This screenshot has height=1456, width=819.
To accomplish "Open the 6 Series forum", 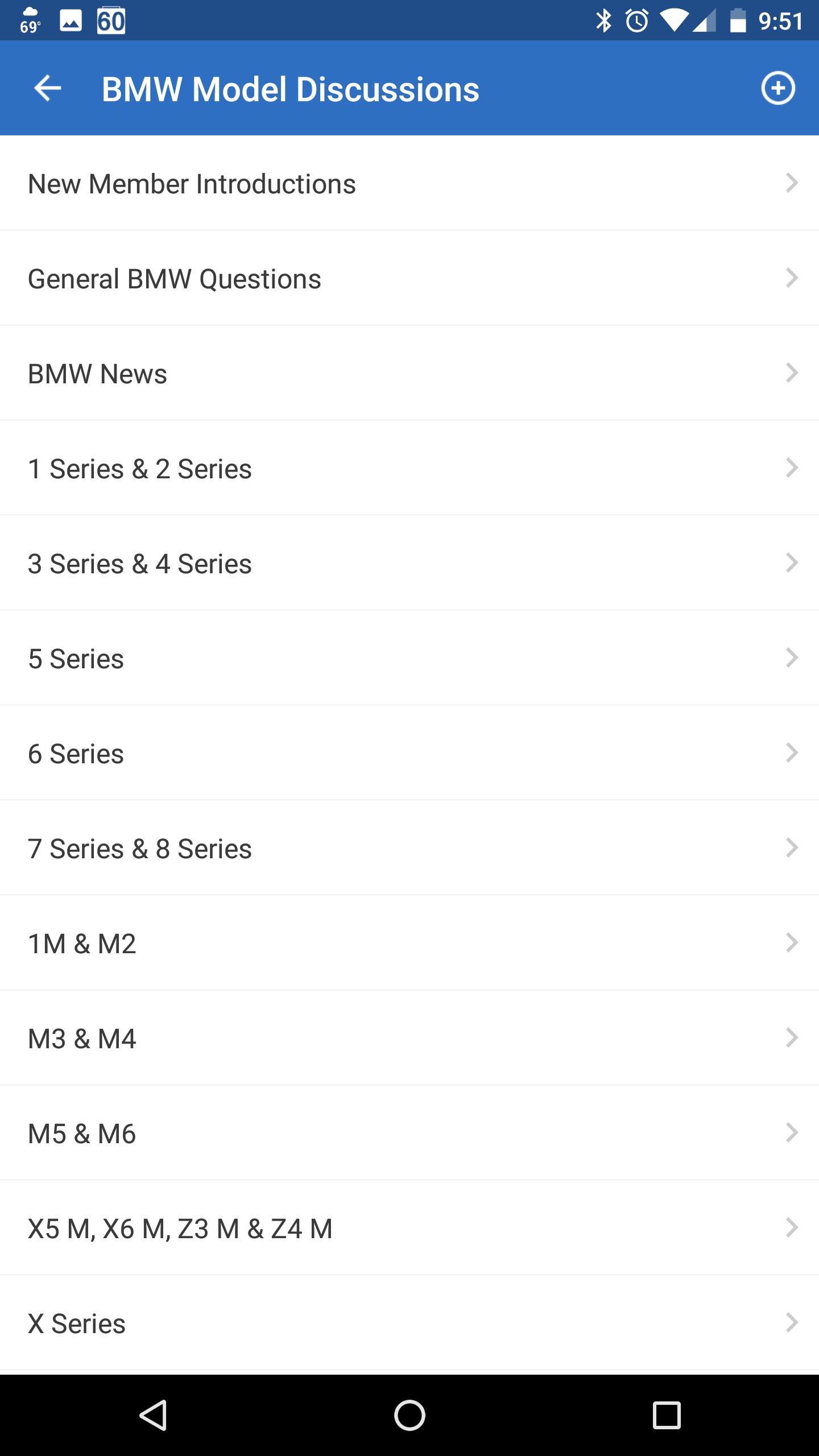I will (409, 753).
